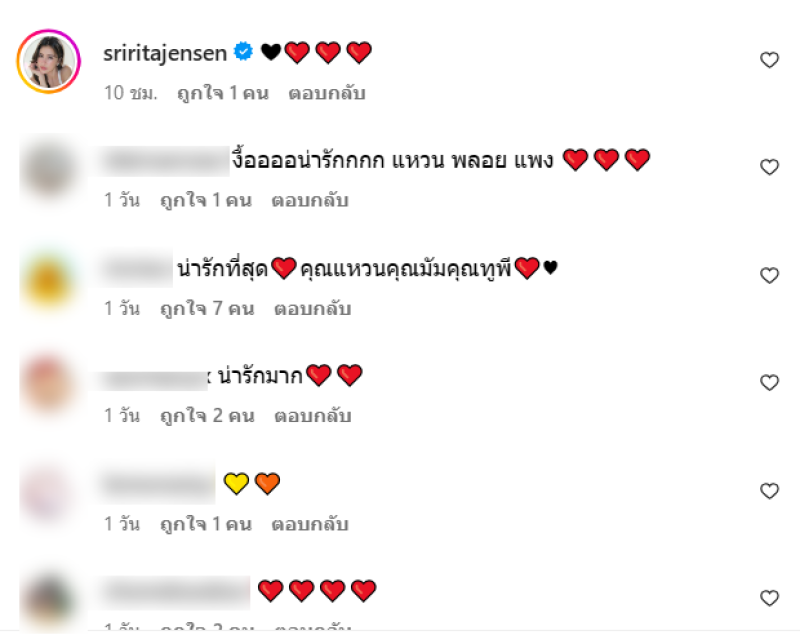Like the น่ารักมาก comment
This screenshot has width=800, height=635.
(x=769, y=382)
